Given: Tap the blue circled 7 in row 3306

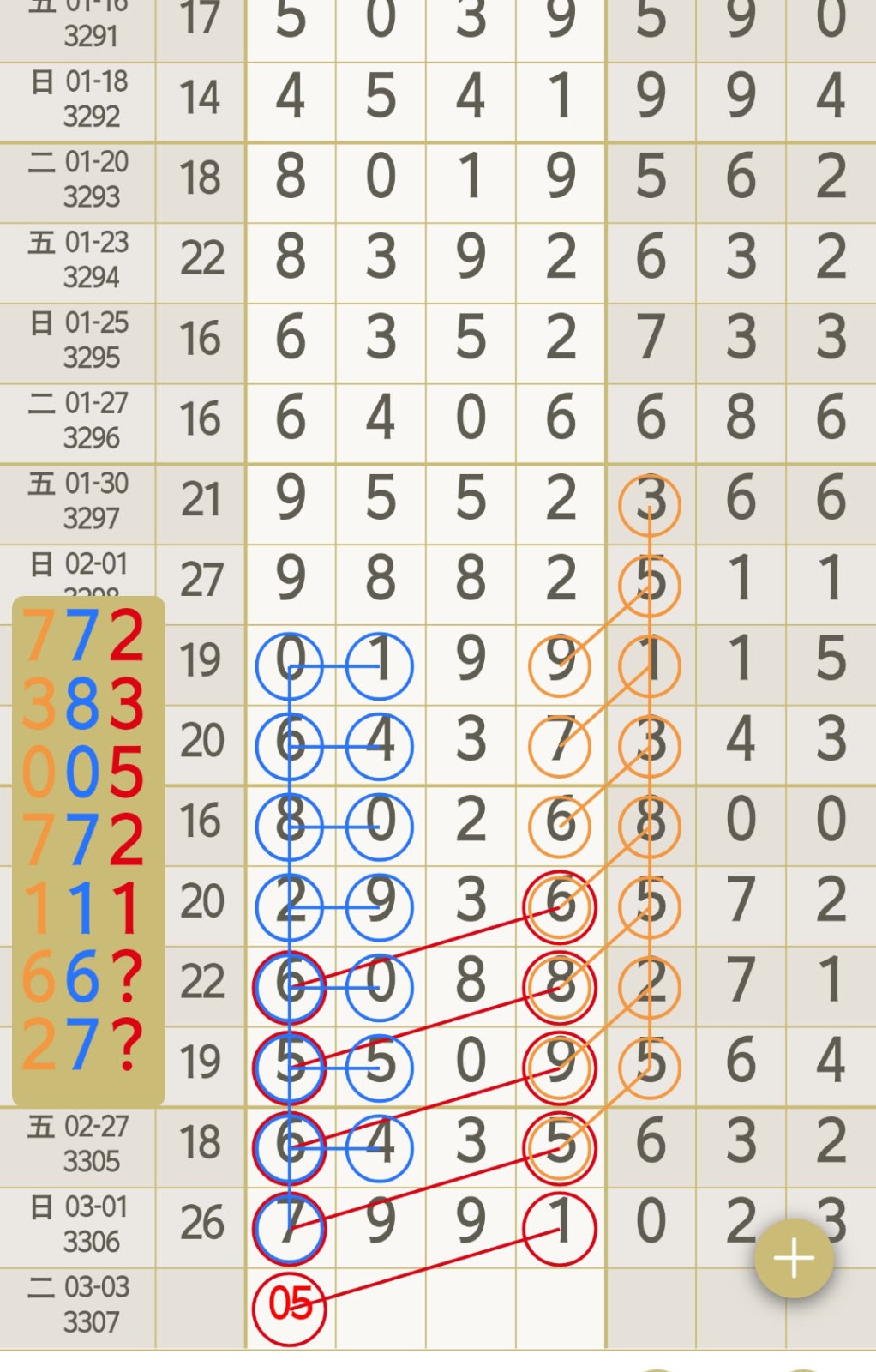Looking at the screenshot, I should tap(290, 1228).
